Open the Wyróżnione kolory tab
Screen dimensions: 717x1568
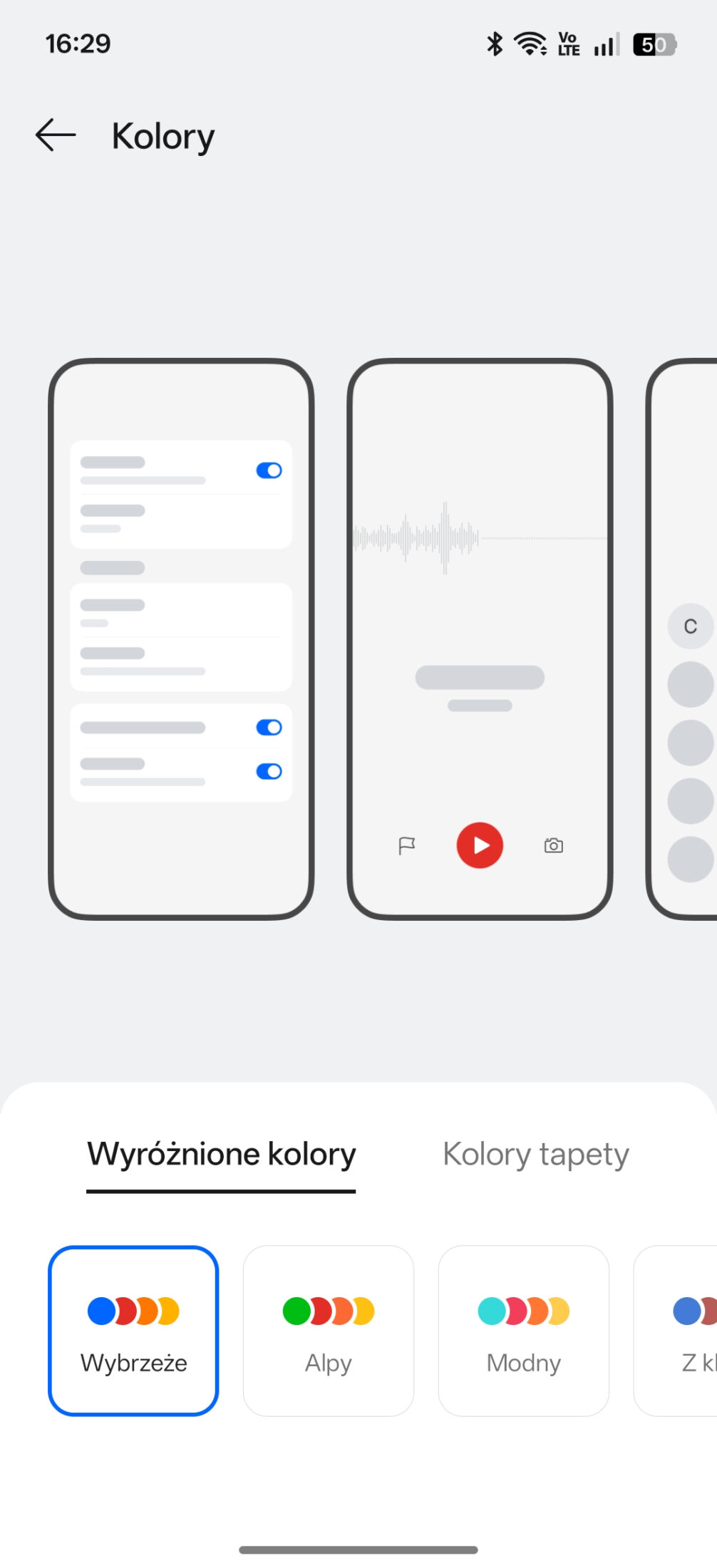(x=221, y=1155)
